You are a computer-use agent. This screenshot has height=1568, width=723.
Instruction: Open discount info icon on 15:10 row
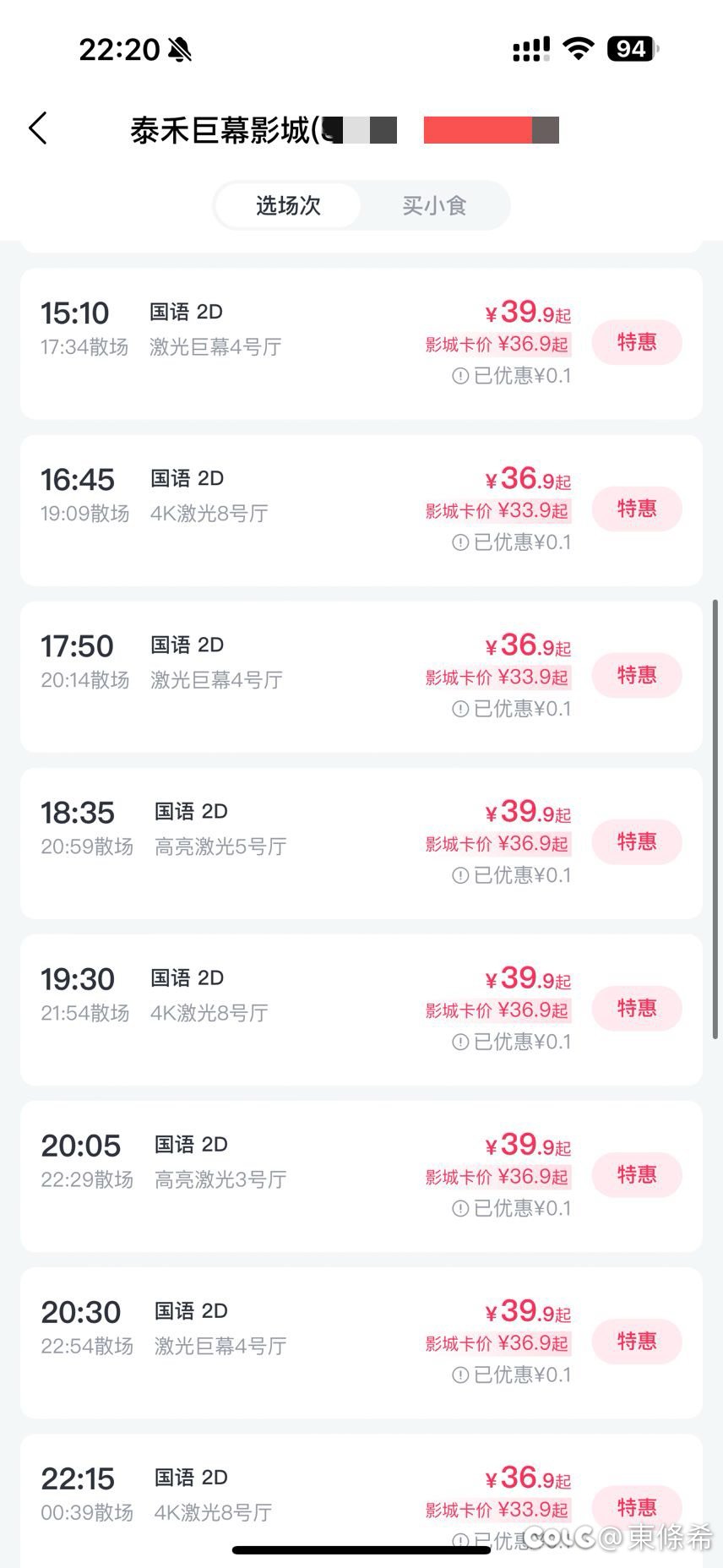pos(460,376)
